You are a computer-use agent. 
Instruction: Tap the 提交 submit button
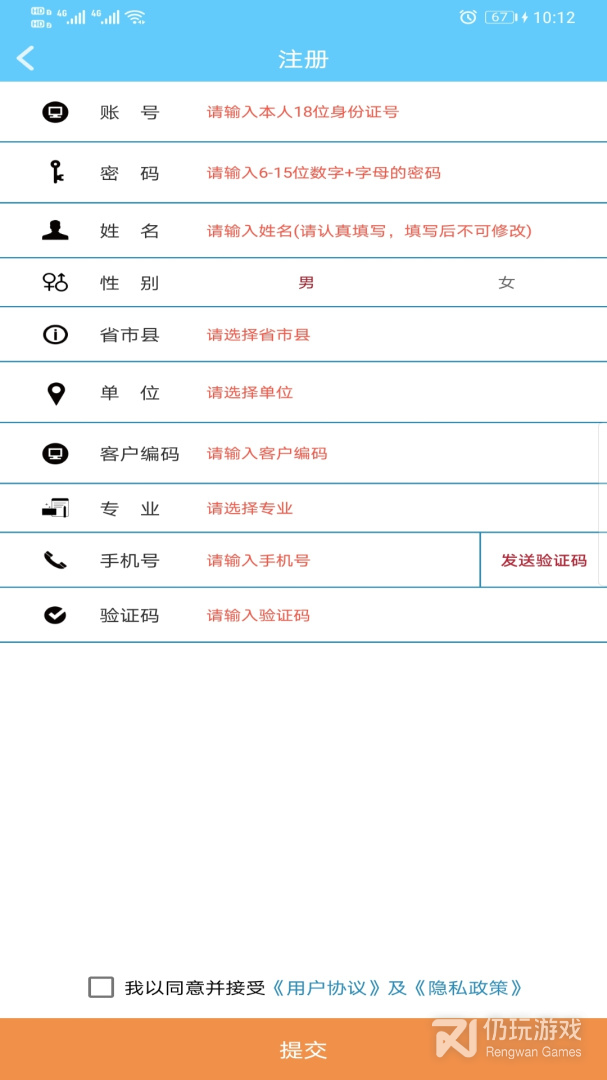click(x=303, y=1049)
